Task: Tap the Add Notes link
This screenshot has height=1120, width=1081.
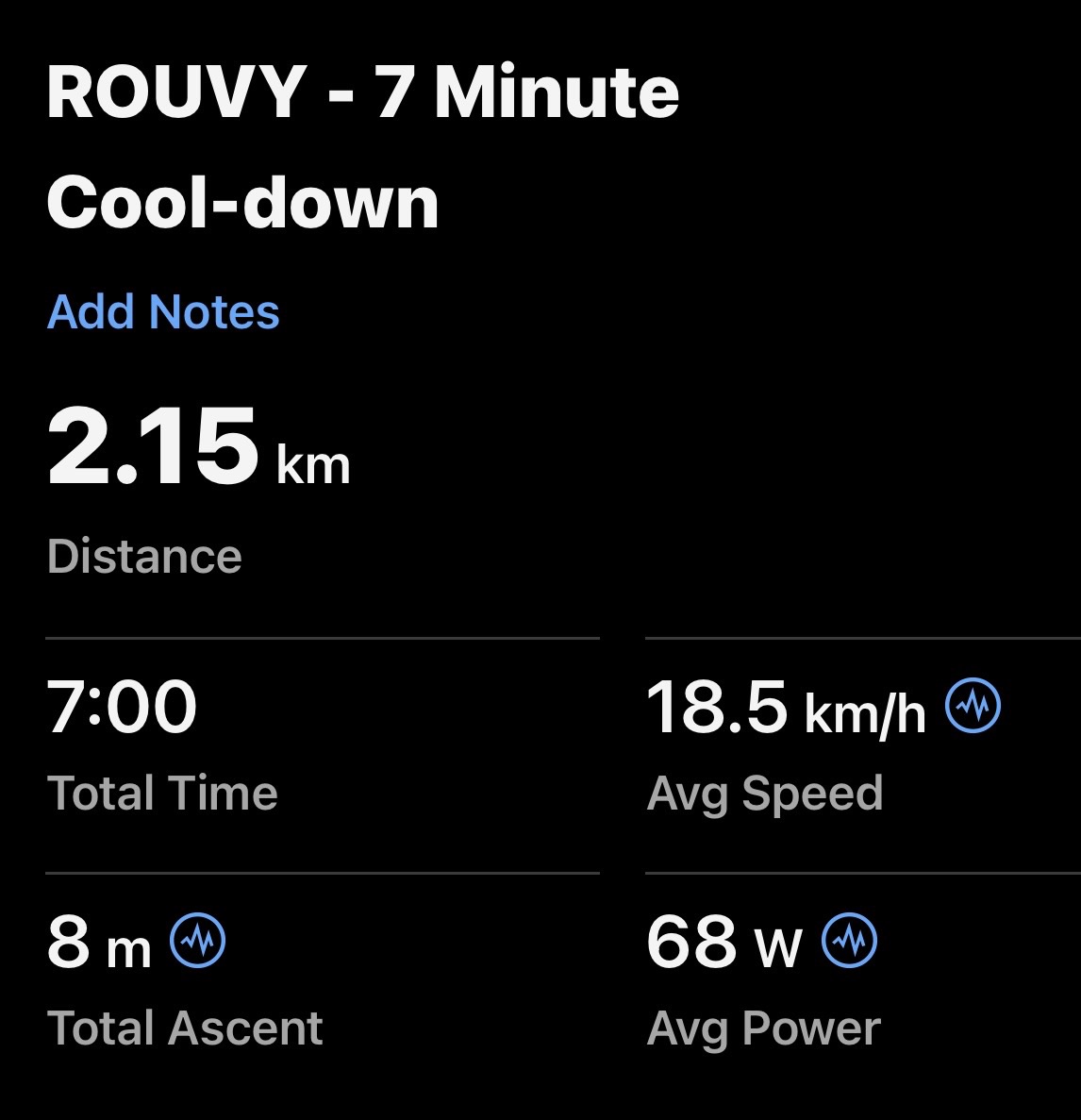Action: (x=163, y=312)
